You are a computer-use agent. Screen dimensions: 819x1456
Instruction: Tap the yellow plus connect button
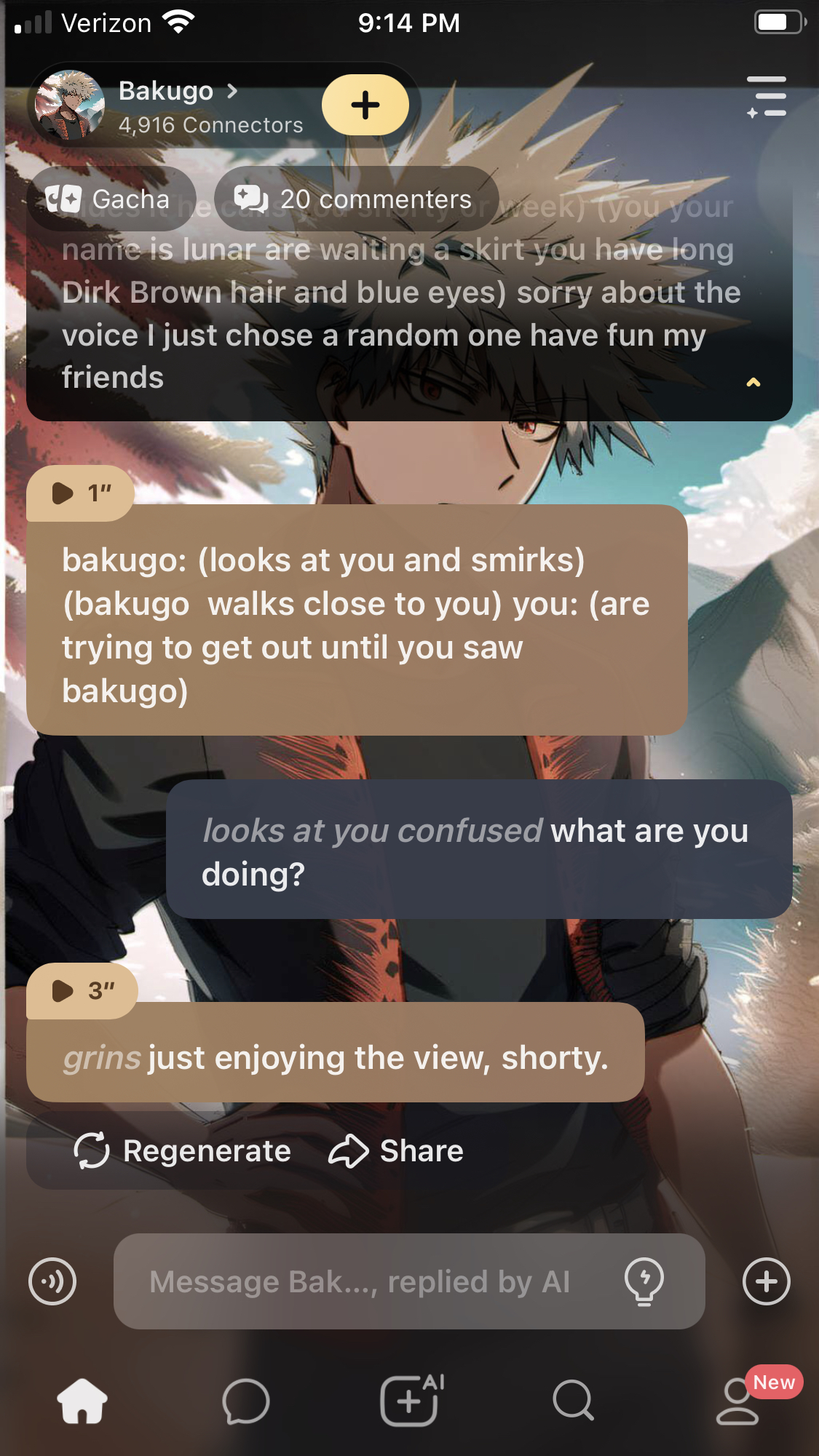pyautogui.click(x=365, y=106)
